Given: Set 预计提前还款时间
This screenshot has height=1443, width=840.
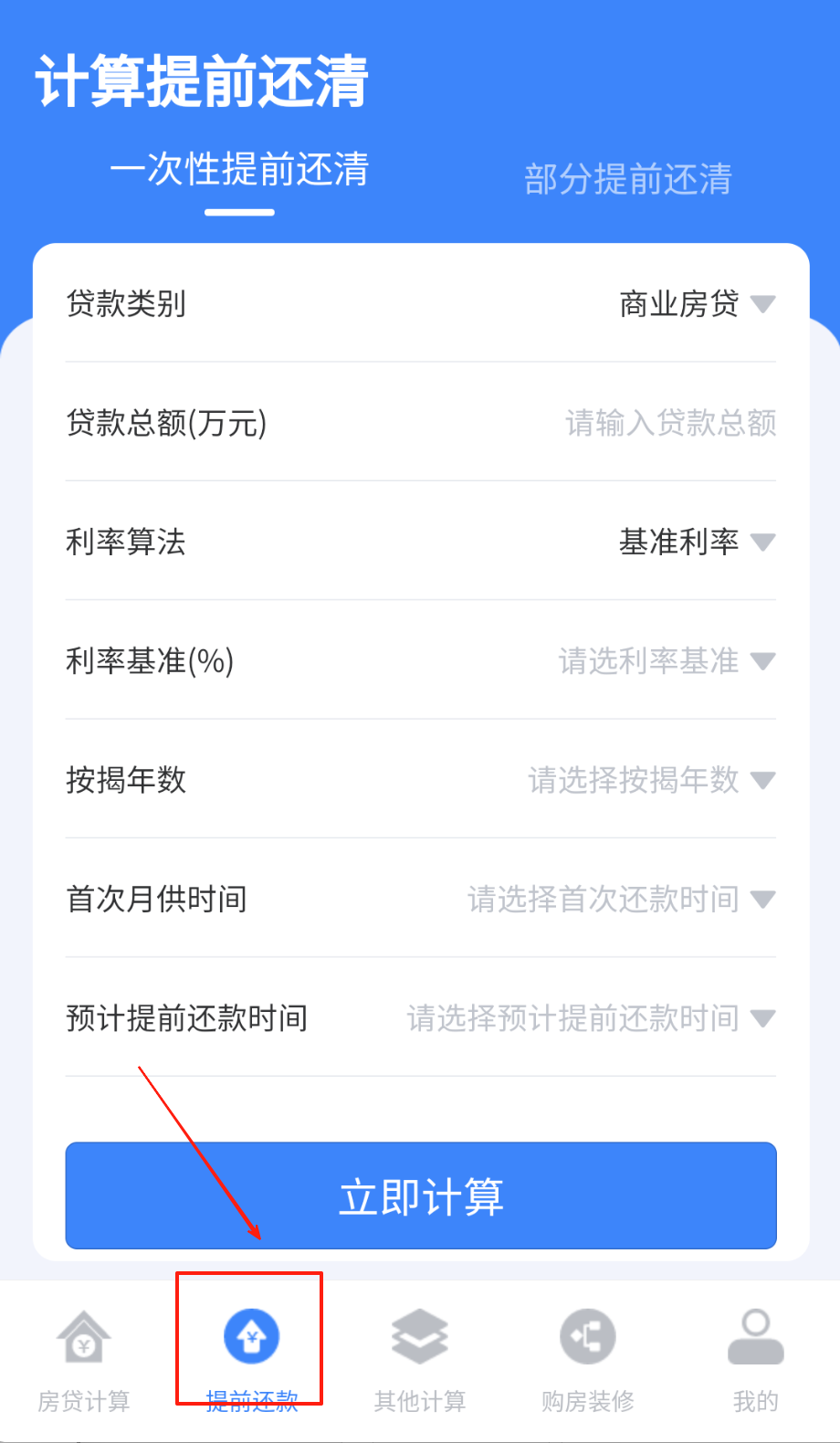Looking at the screenshot, I should point(590,1018).
